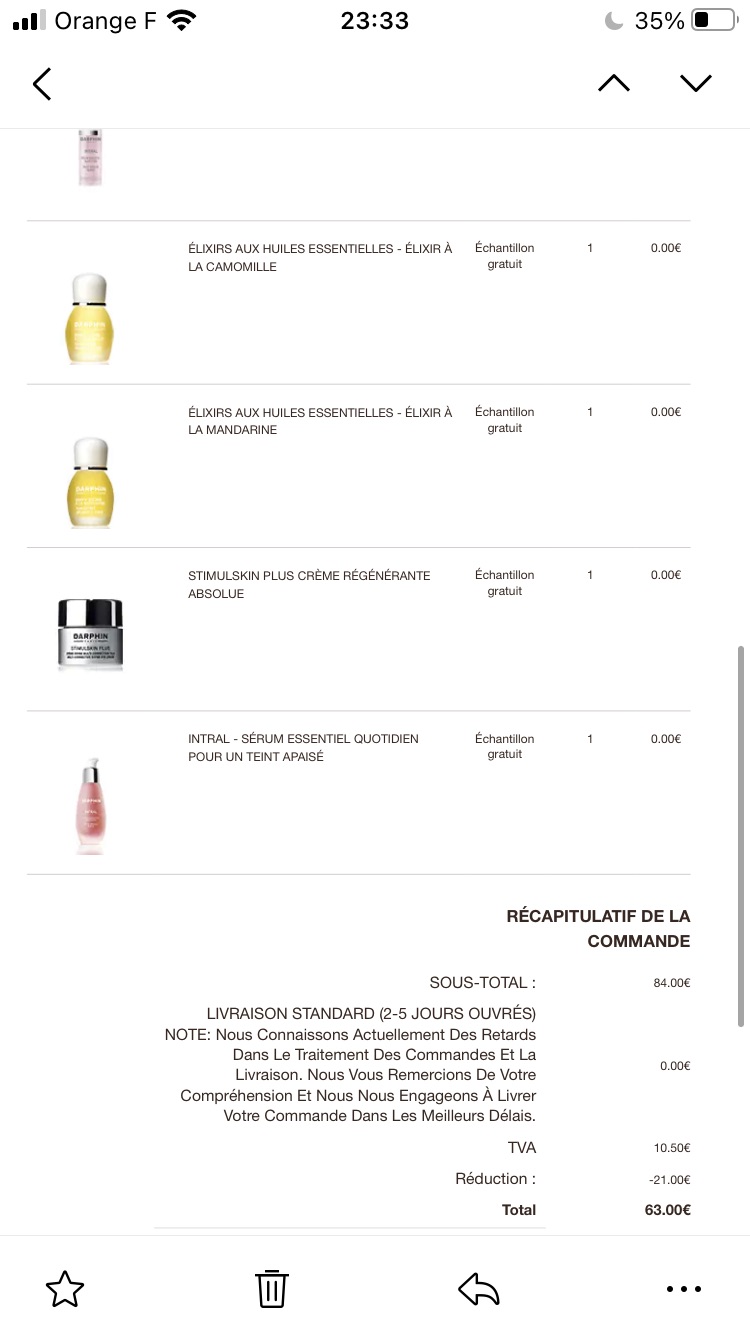Jump to the next email
750x1334 pixels.
tap(696, 83)
